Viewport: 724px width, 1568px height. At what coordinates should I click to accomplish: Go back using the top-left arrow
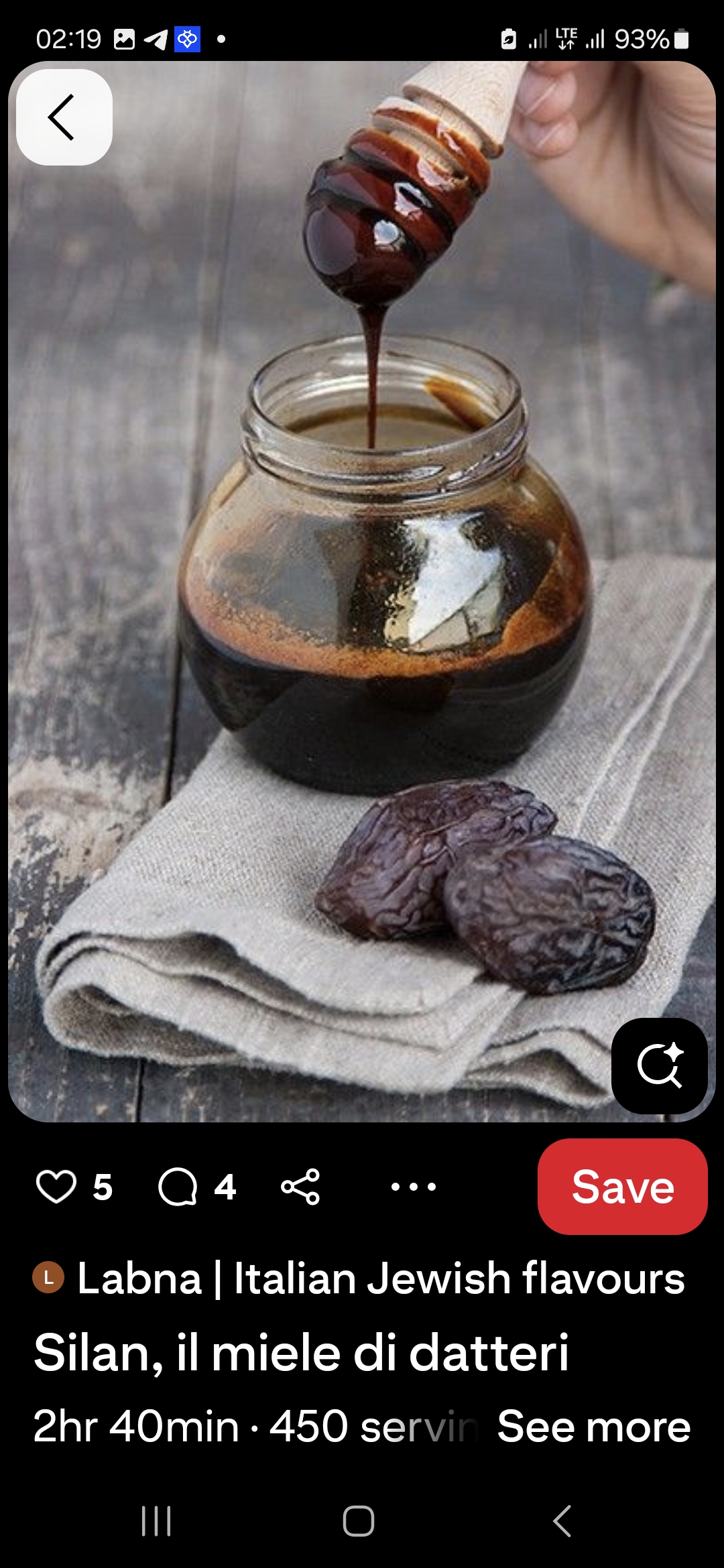[x=64, y=117]
